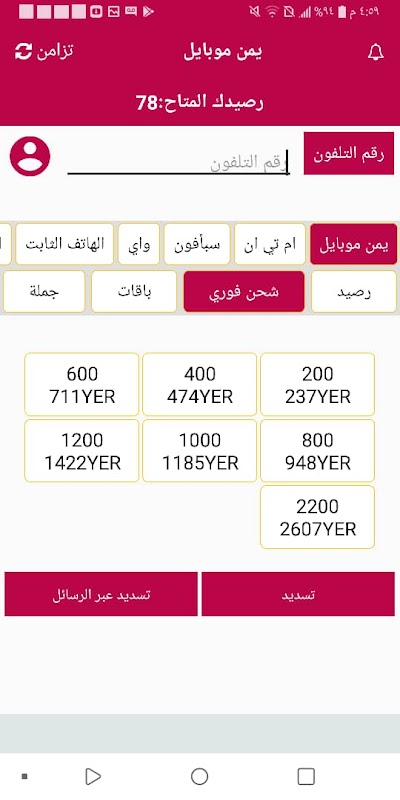Pick the 1000 top-up for 1185YER
The image size is (400, 800).
click(199, 451)
